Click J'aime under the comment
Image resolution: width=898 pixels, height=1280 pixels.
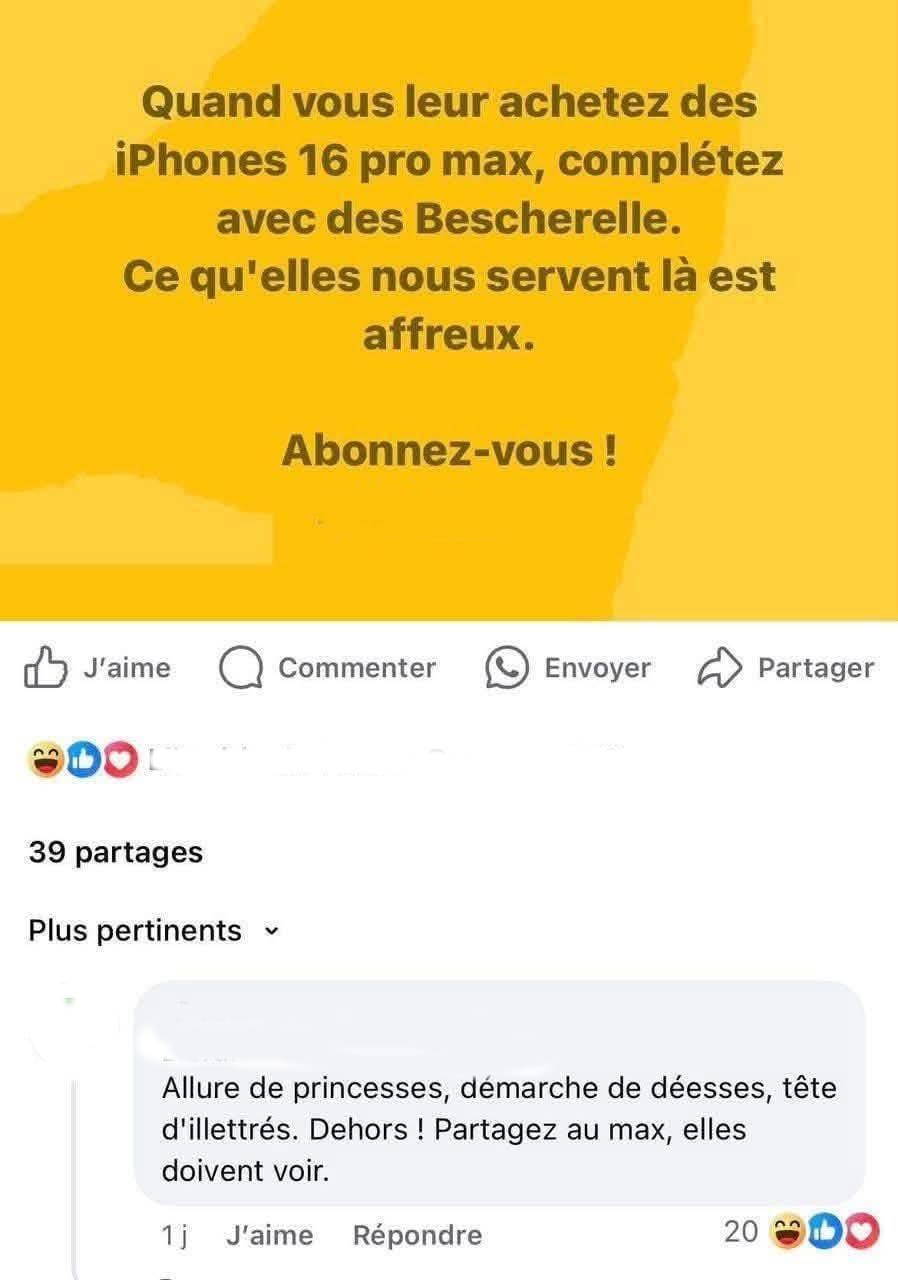[268, 1235]
